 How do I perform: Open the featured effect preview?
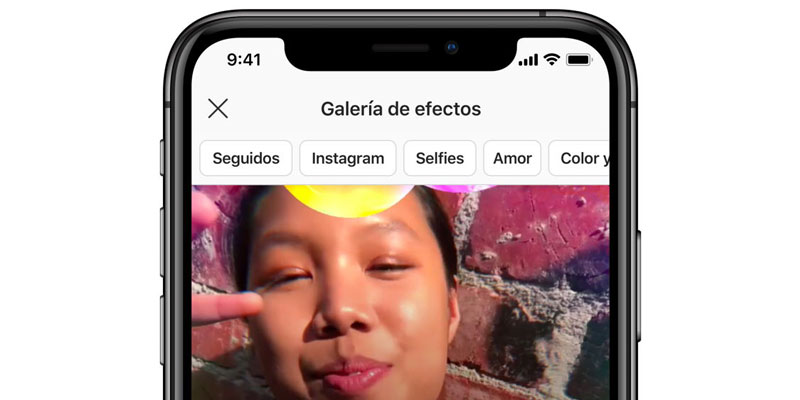[400, 290]
